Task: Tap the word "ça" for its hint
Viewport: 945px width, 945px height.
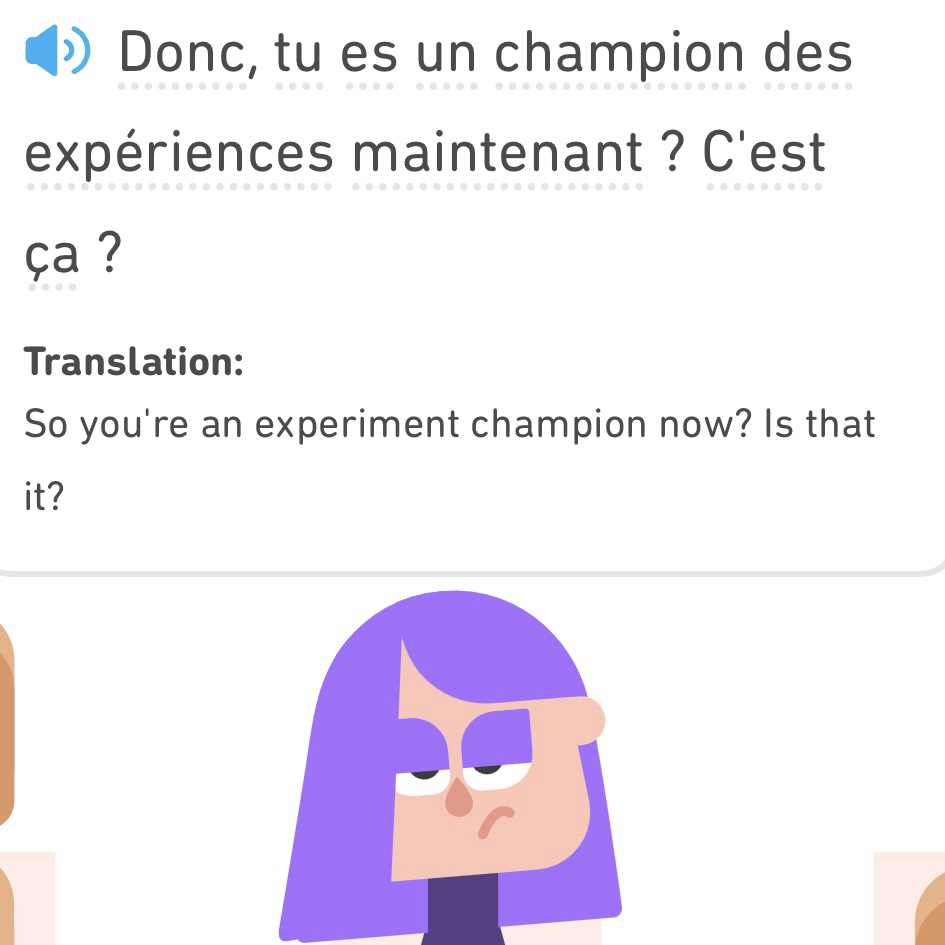Action: coord(52,255)
